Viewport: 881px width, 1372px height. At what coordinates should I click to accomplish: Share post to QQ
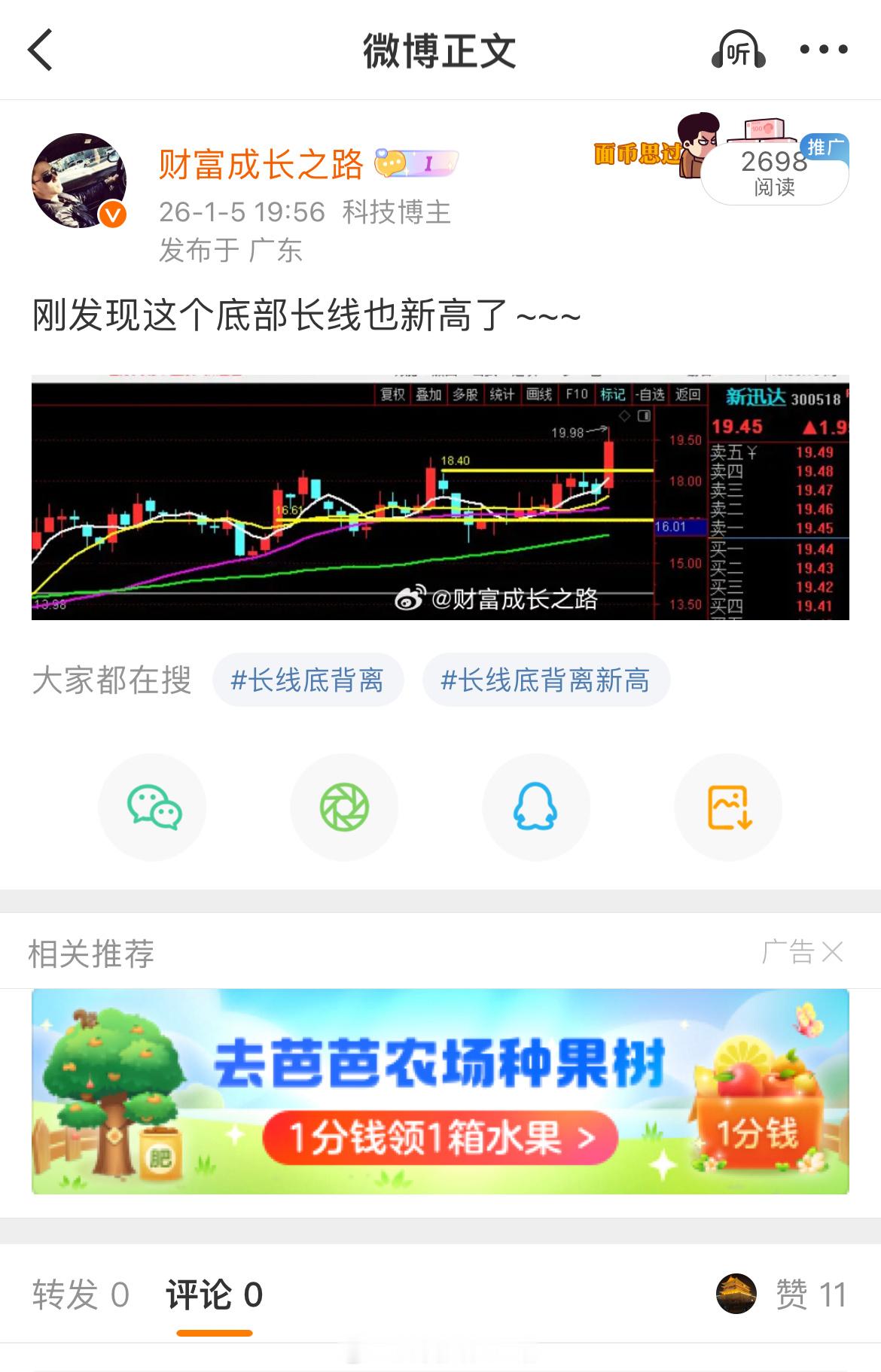[536, 806]
